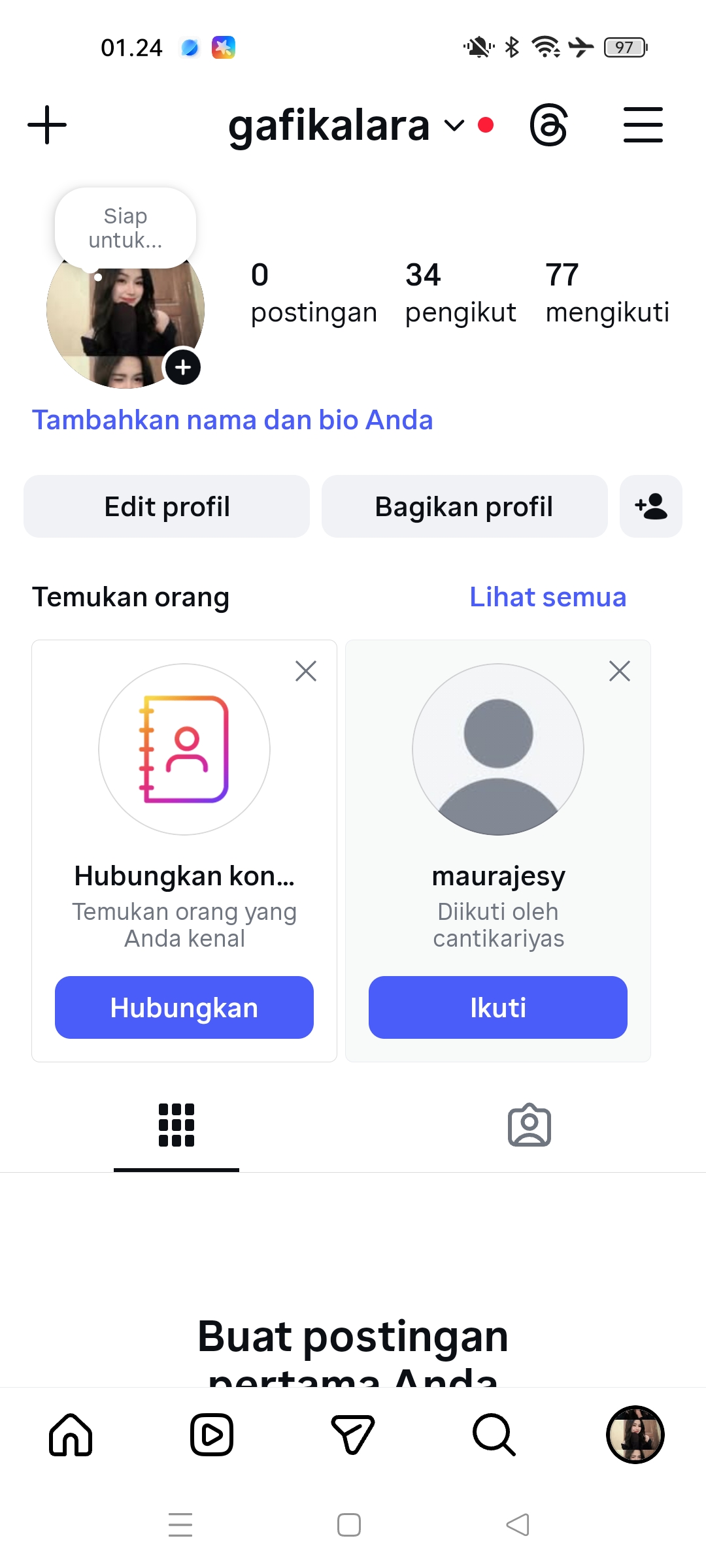Add a story using the profile photo plus badge
706x1568 pixels.
click(183, 367)
